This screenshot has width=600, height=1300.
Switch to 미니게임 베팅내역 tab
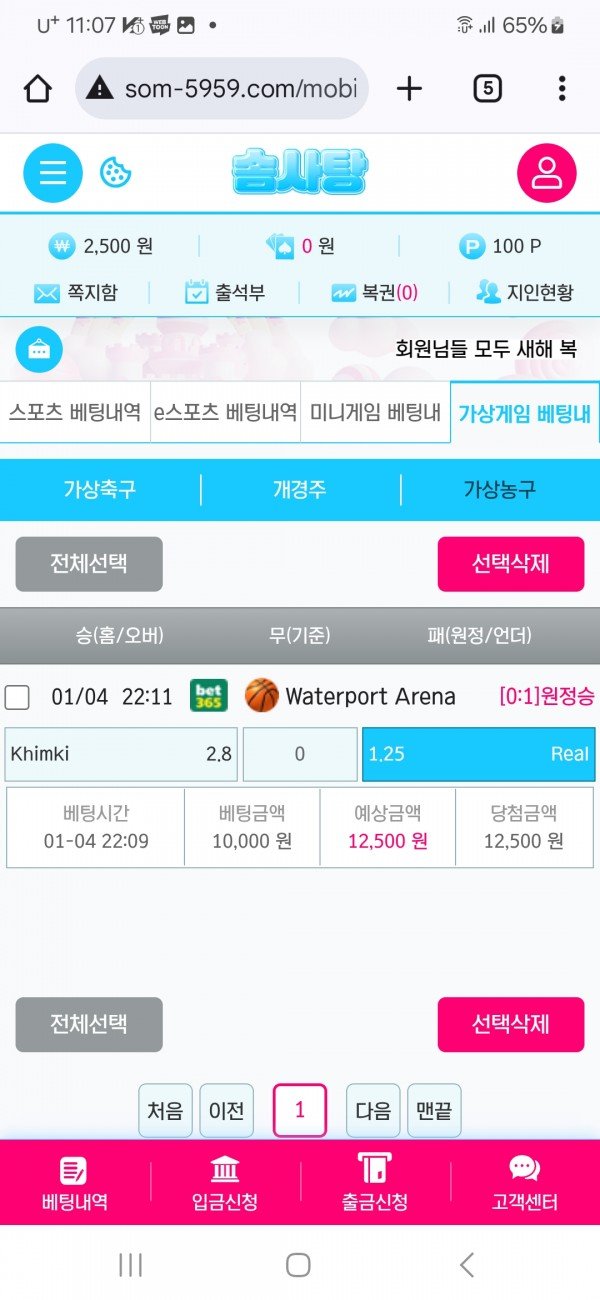(x=375, y=411)
